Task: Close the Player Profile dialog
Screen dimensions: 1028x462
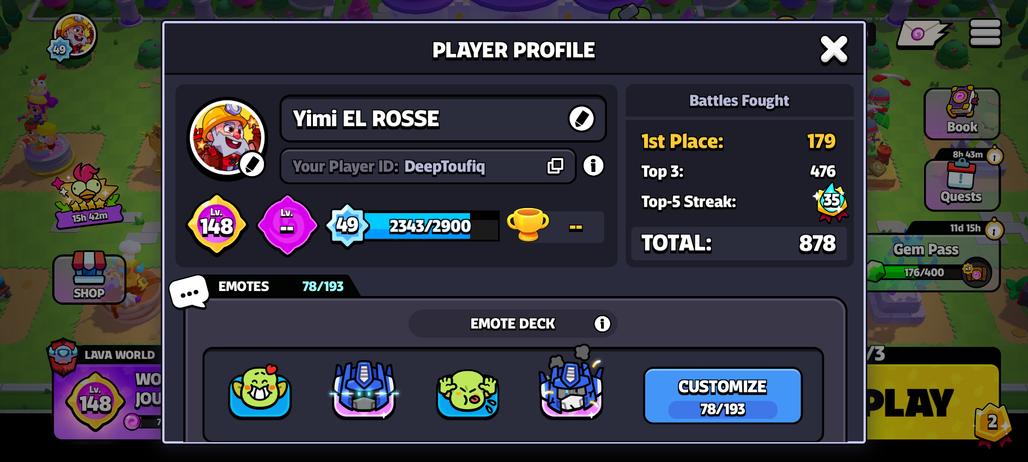Action: (x=833, y=49)
